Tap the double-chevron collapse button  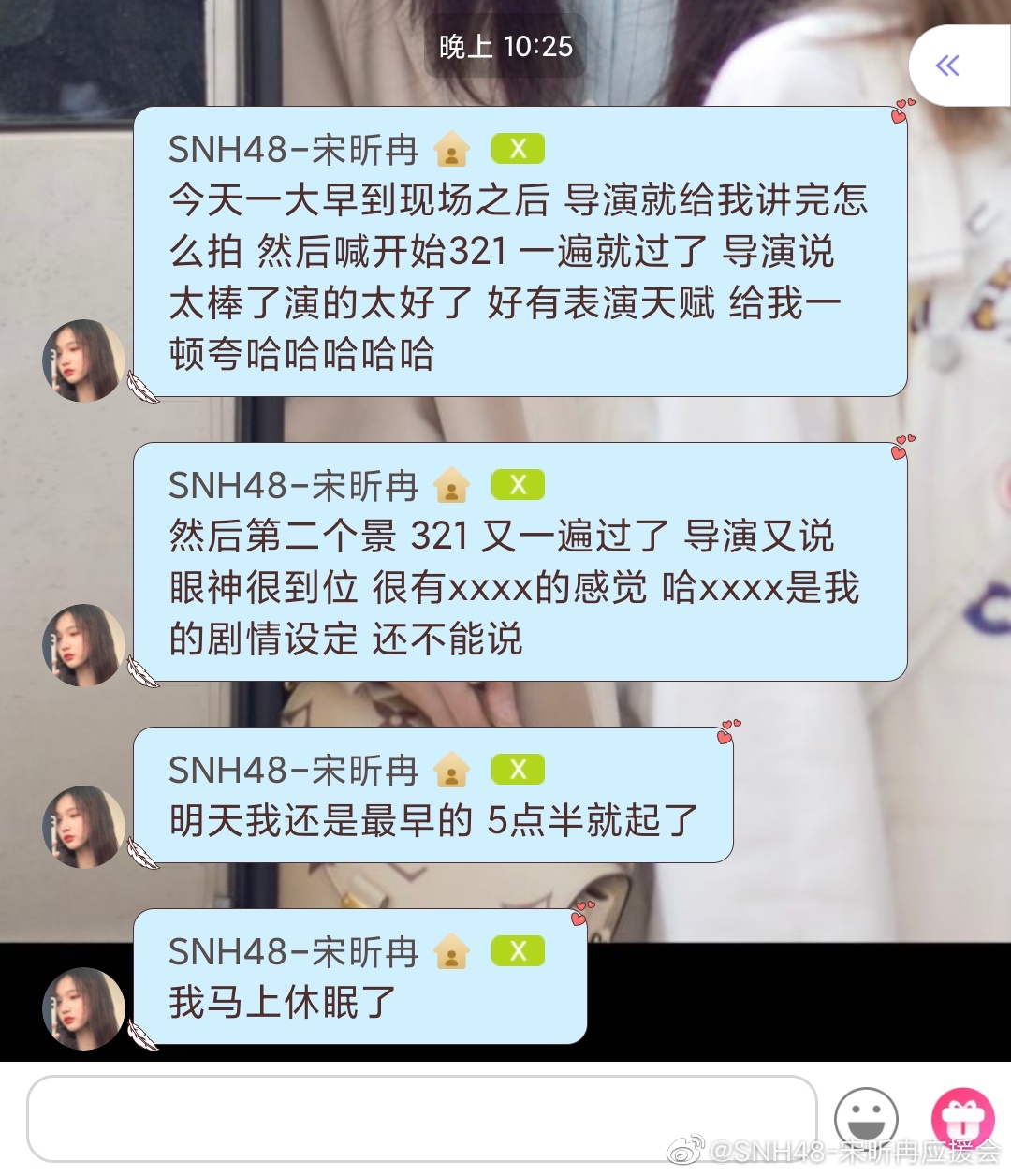tap(948, 66)
